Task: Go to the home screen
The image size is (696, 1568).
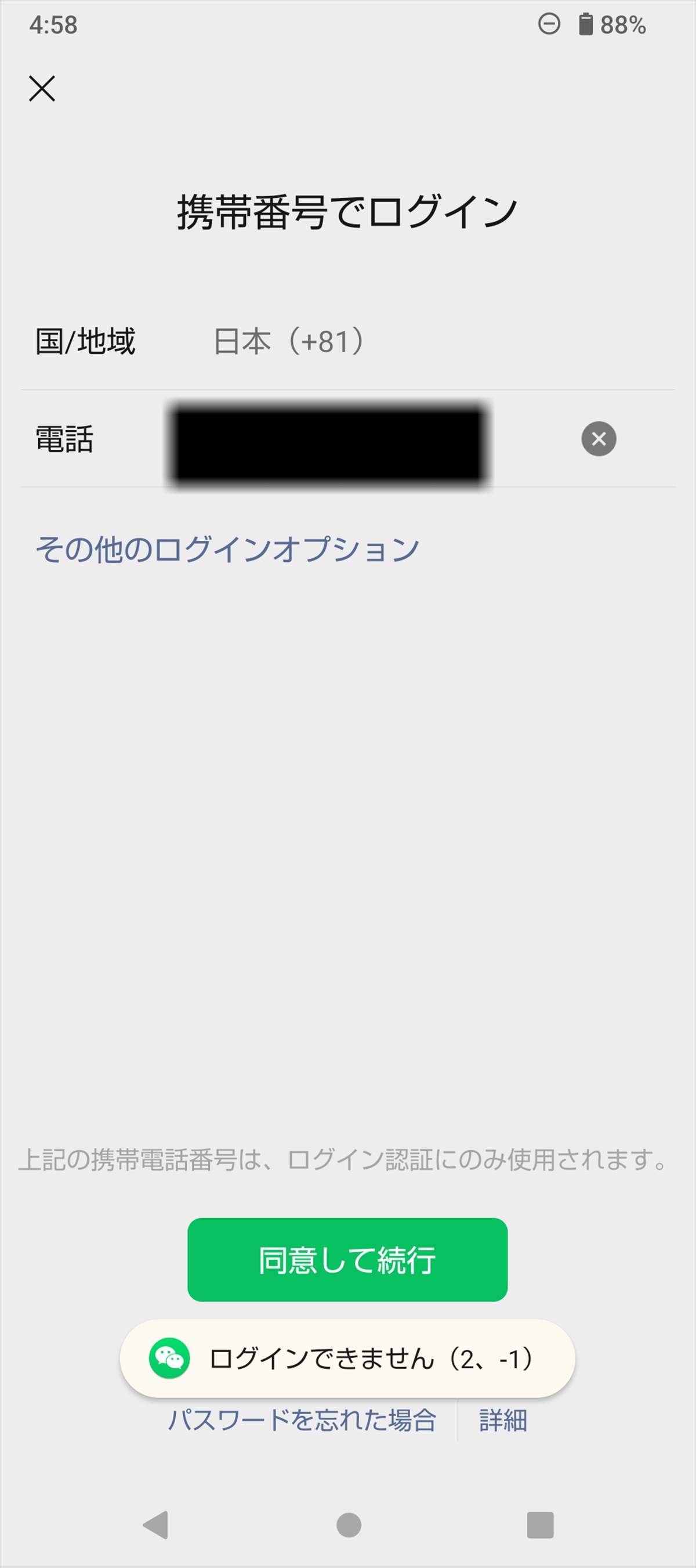Action: (349, 1525)
